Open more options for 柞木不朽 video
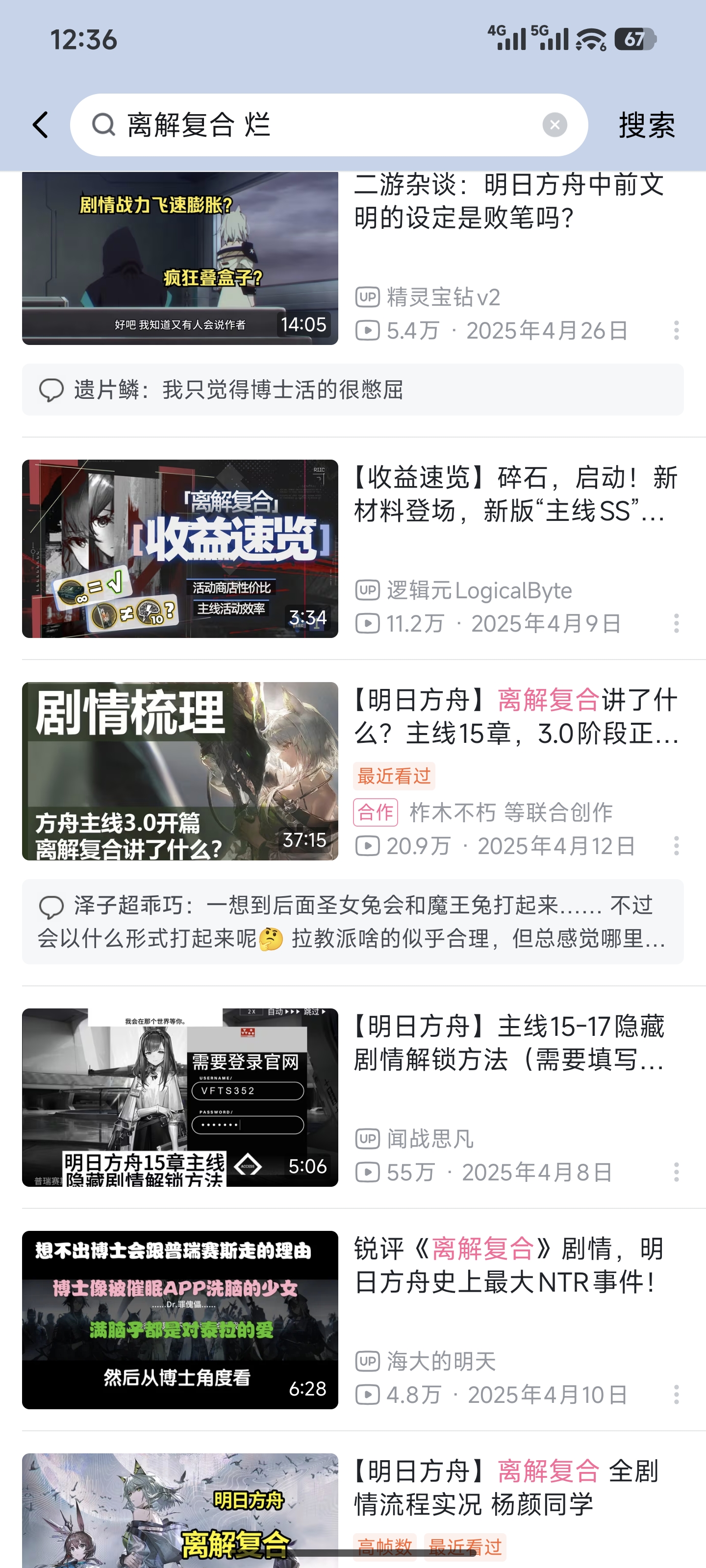706x1568 pixels. 676,845
